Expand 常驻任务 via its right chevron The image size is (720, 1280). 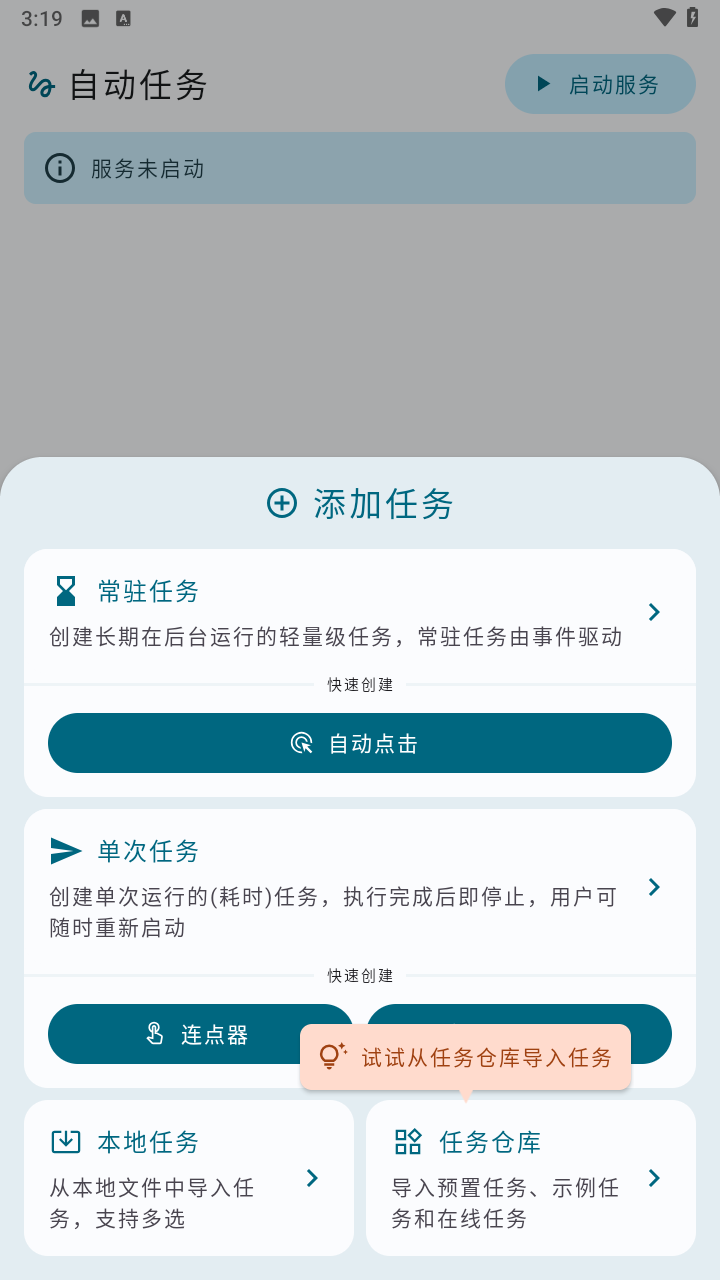[x=654, y=612]
